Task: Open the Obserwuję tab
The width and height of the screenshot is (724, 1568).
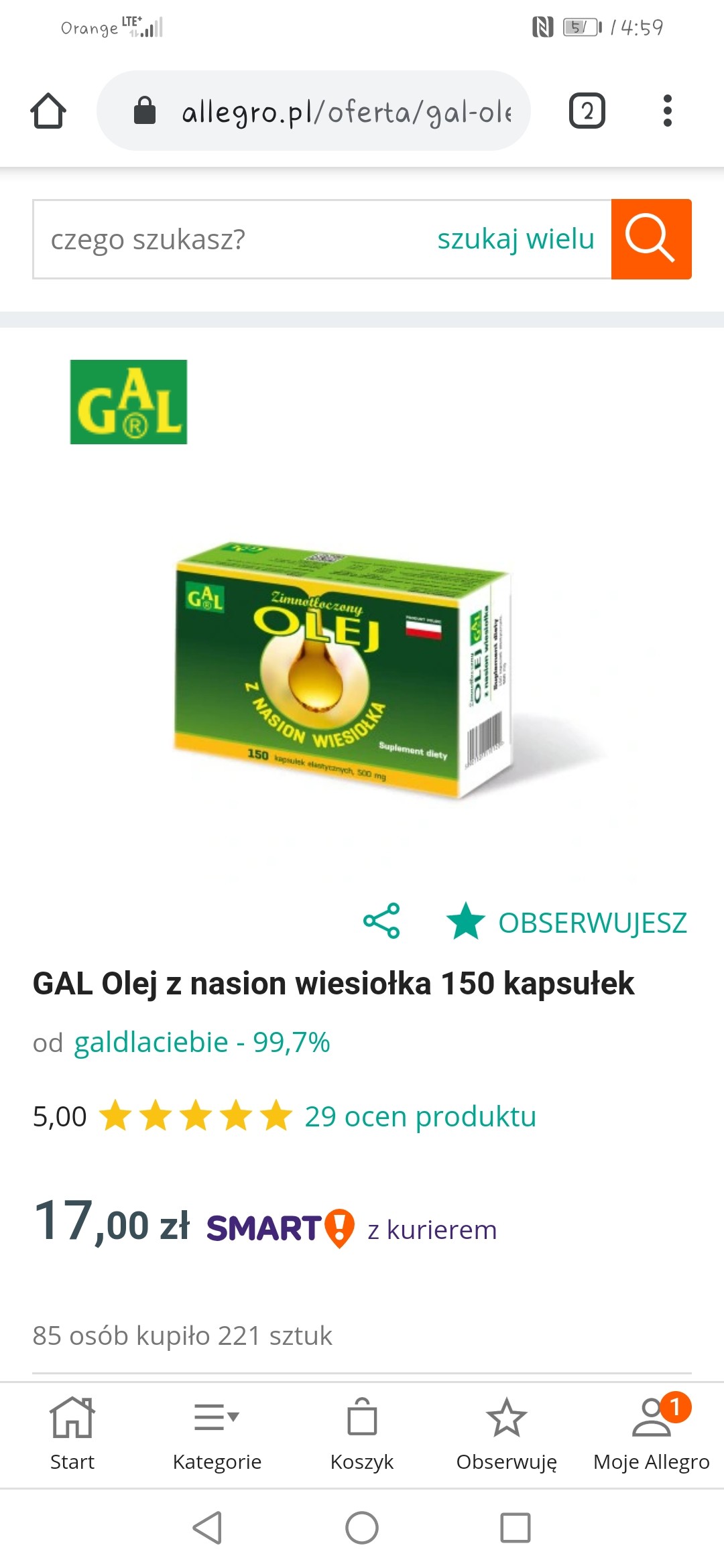Action: [507, 1434]
